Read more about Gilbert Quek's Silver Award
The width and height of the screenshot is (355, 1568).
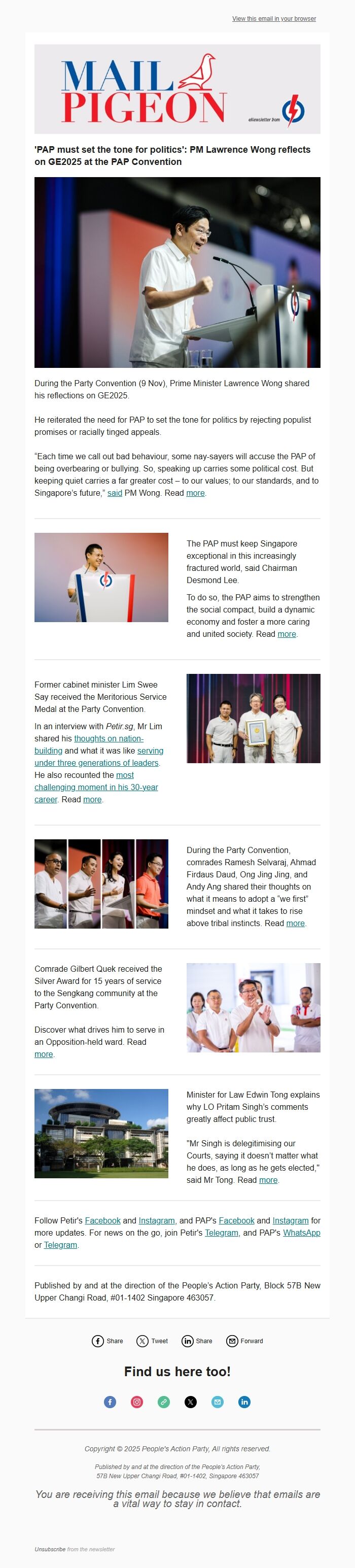43,1053
